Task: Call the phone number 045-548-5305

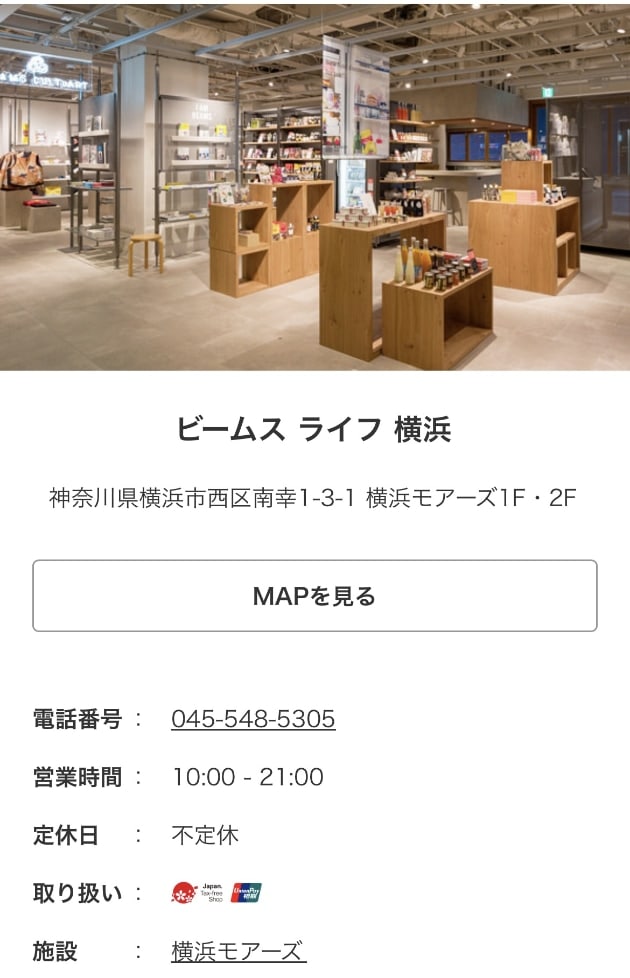Action: [x=253, y=719]
